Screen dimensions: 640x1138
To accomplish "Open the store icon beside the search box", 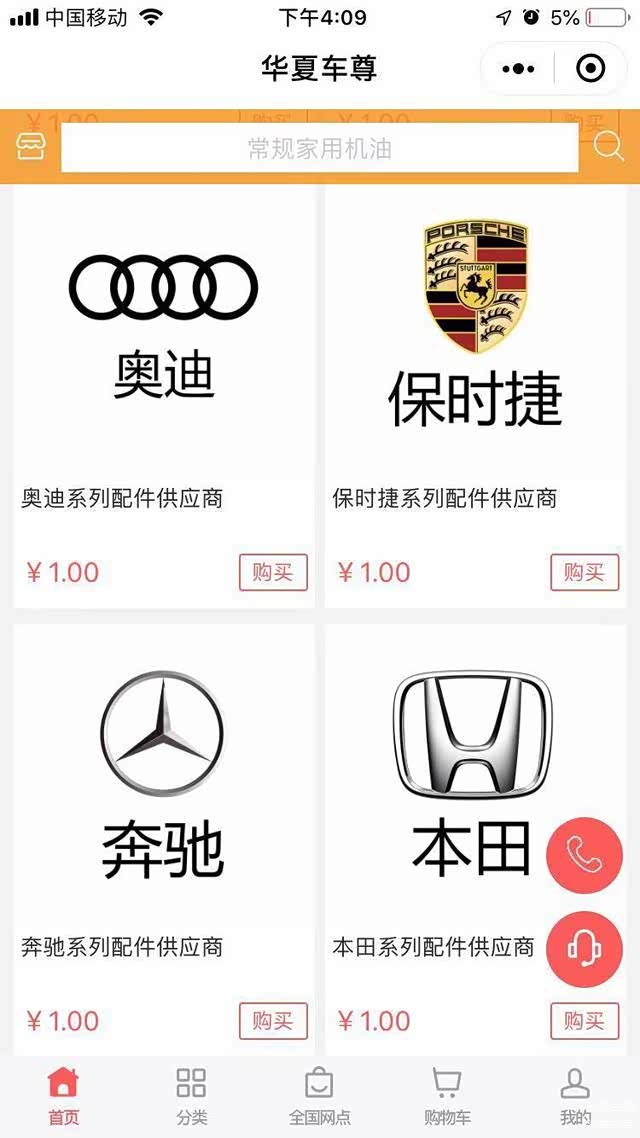I will [x=31, y=148].
